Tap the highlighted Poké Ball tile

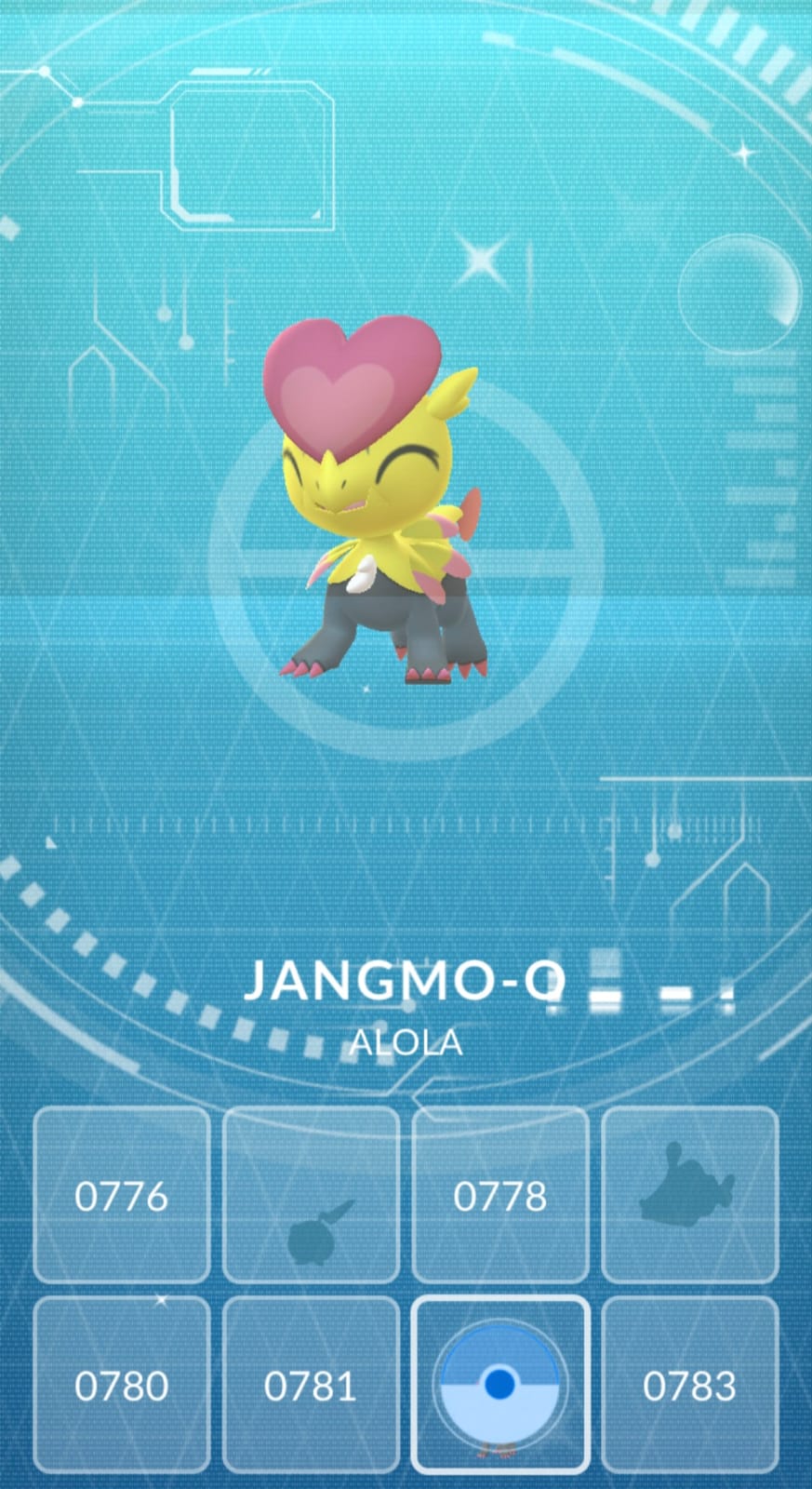click(x=500, y=1385)
